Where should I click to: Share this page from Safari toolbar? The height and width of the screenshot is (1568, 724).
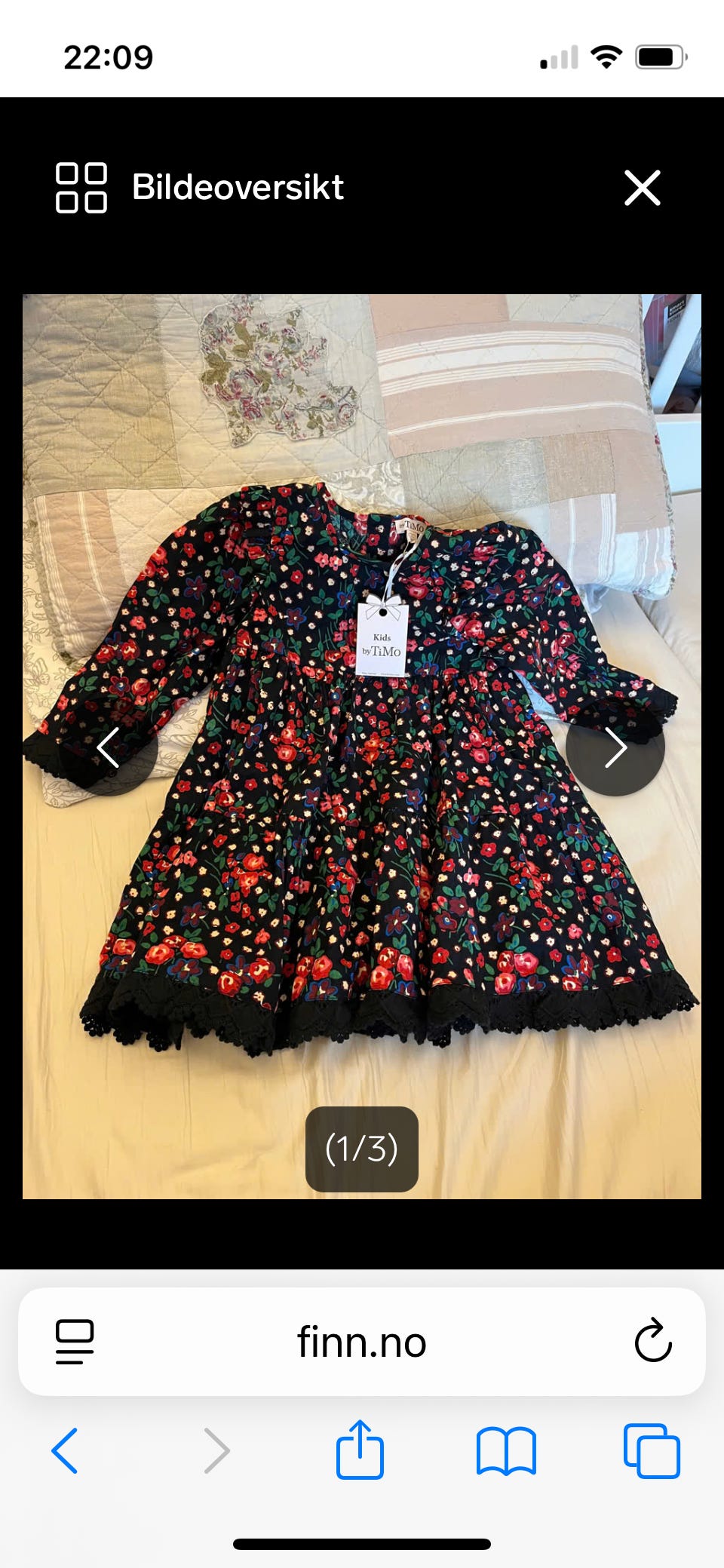point(360,1449)
